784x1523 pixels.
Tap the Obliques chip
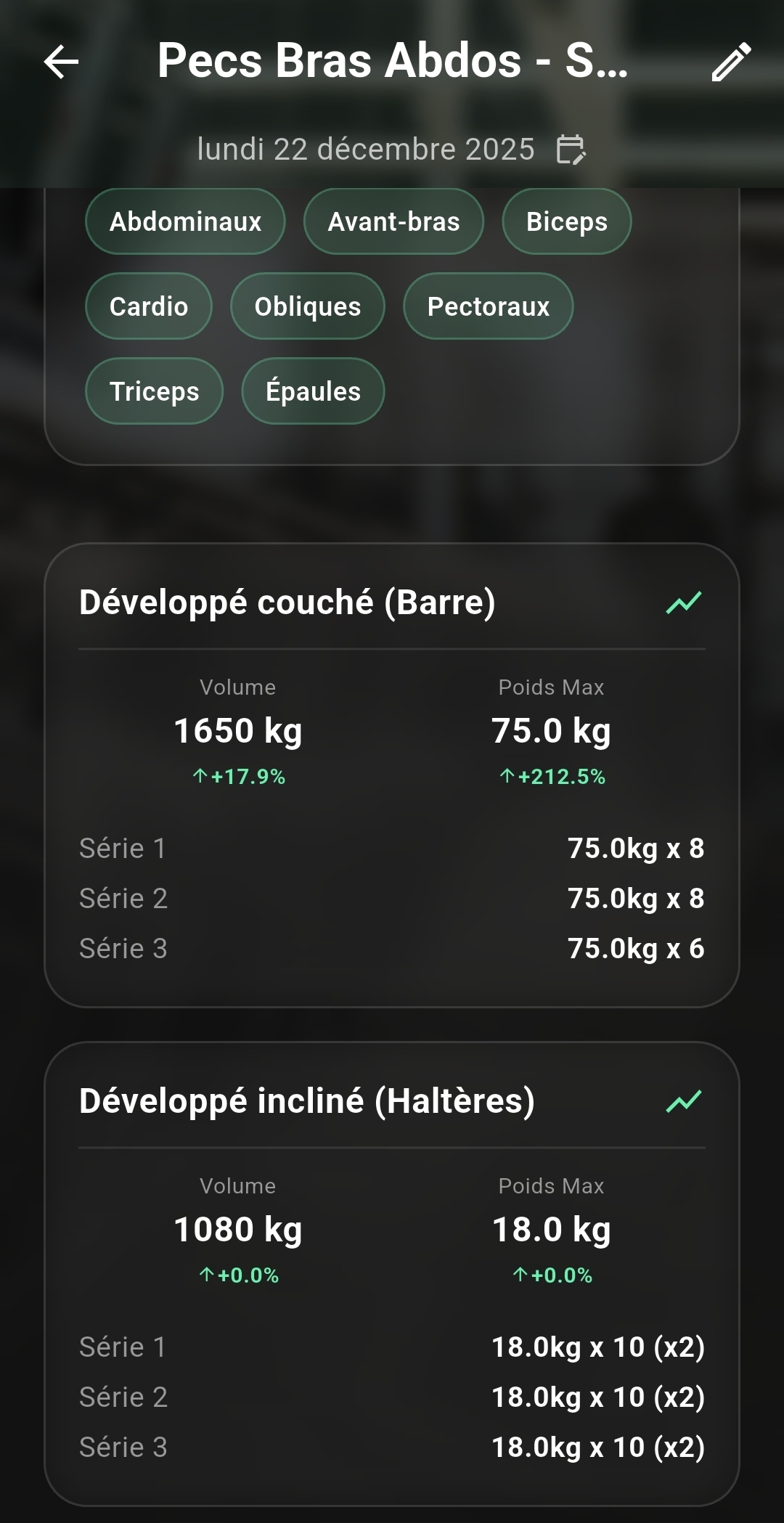(x=307, y=306)
